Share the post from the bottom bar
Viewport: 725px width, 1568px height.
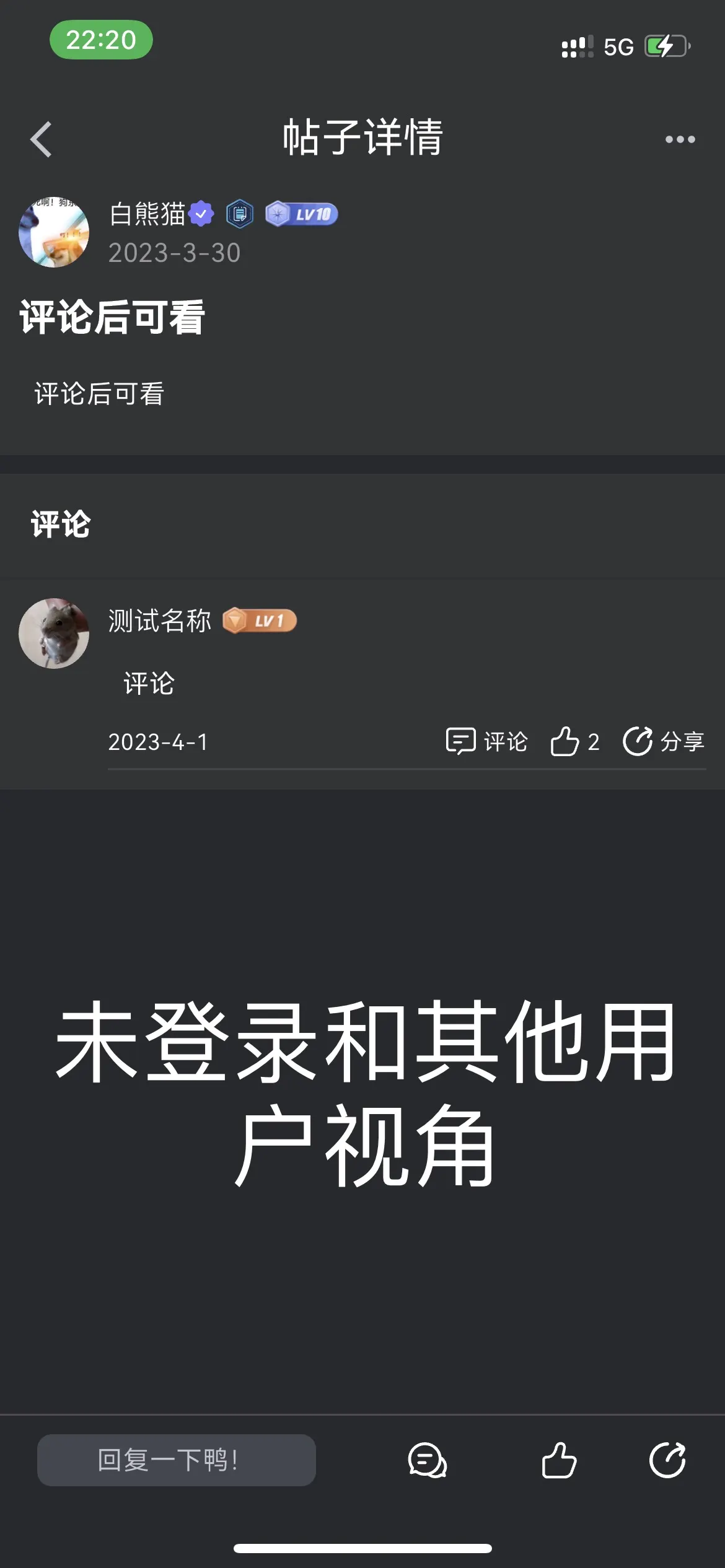[x=667, y=1460]
